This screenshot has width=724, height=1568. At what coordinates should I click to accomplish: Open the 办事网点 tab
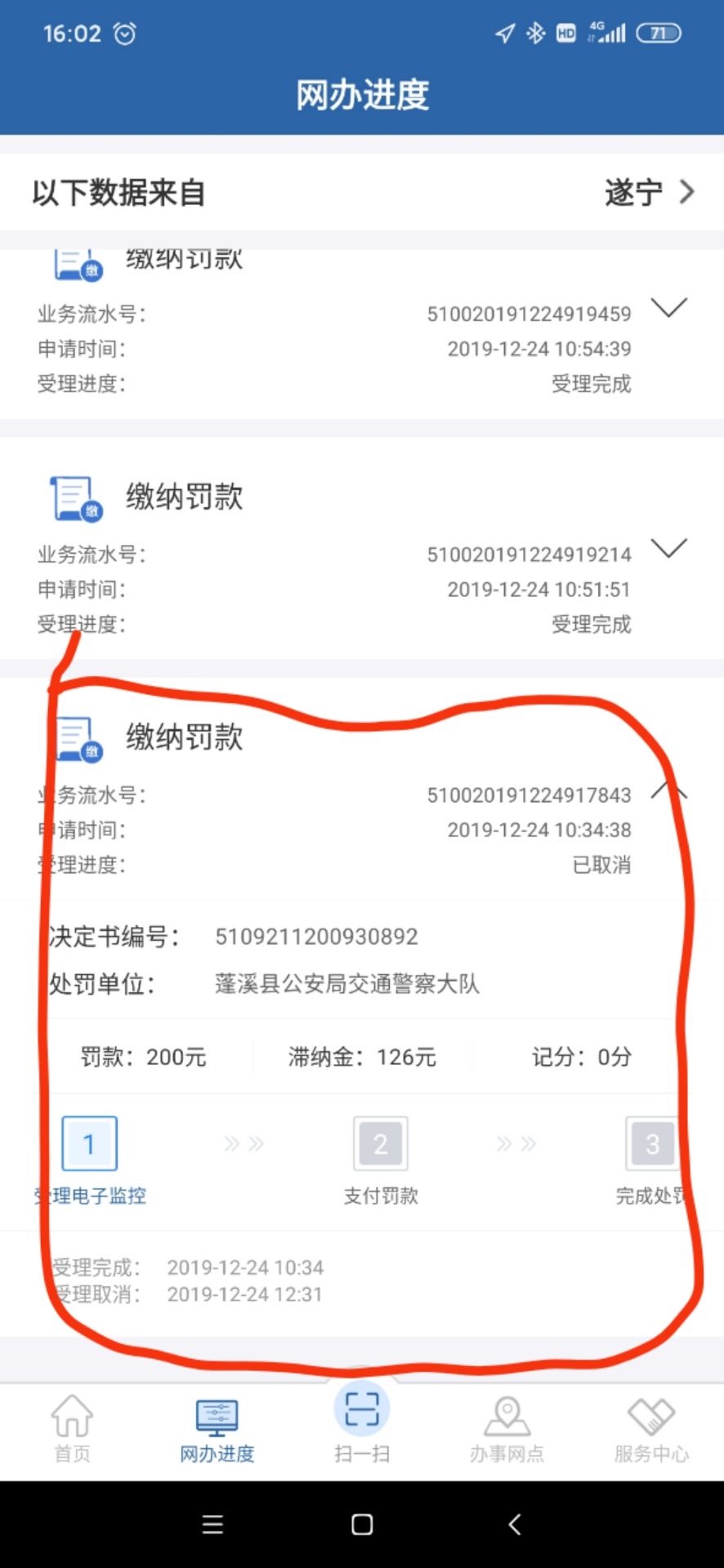click(x=507, y=1428)
